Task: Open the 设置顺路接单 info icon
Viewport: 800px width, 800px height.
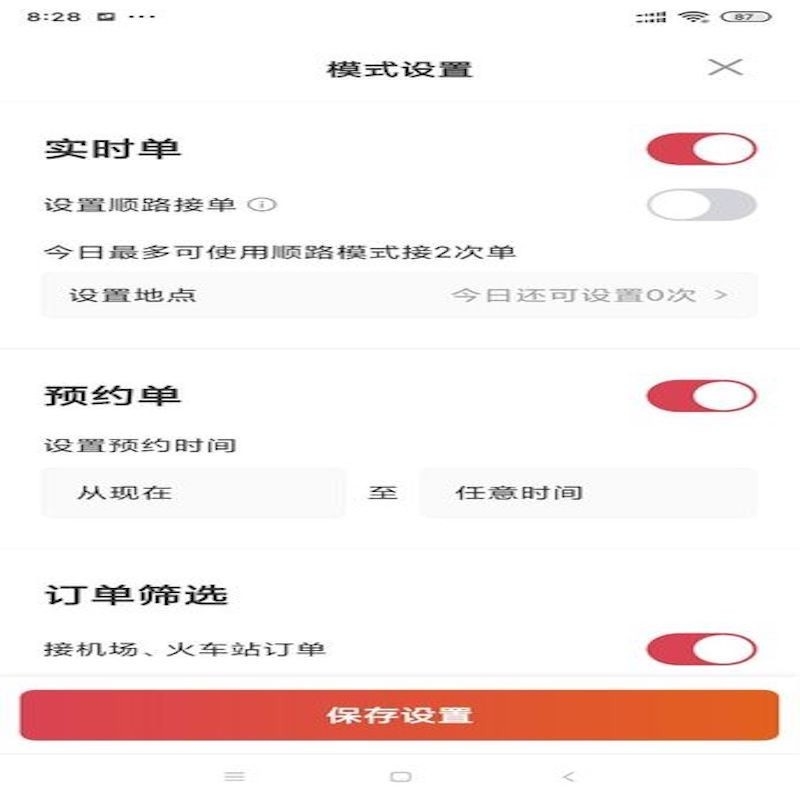Action: coord(261,205)
